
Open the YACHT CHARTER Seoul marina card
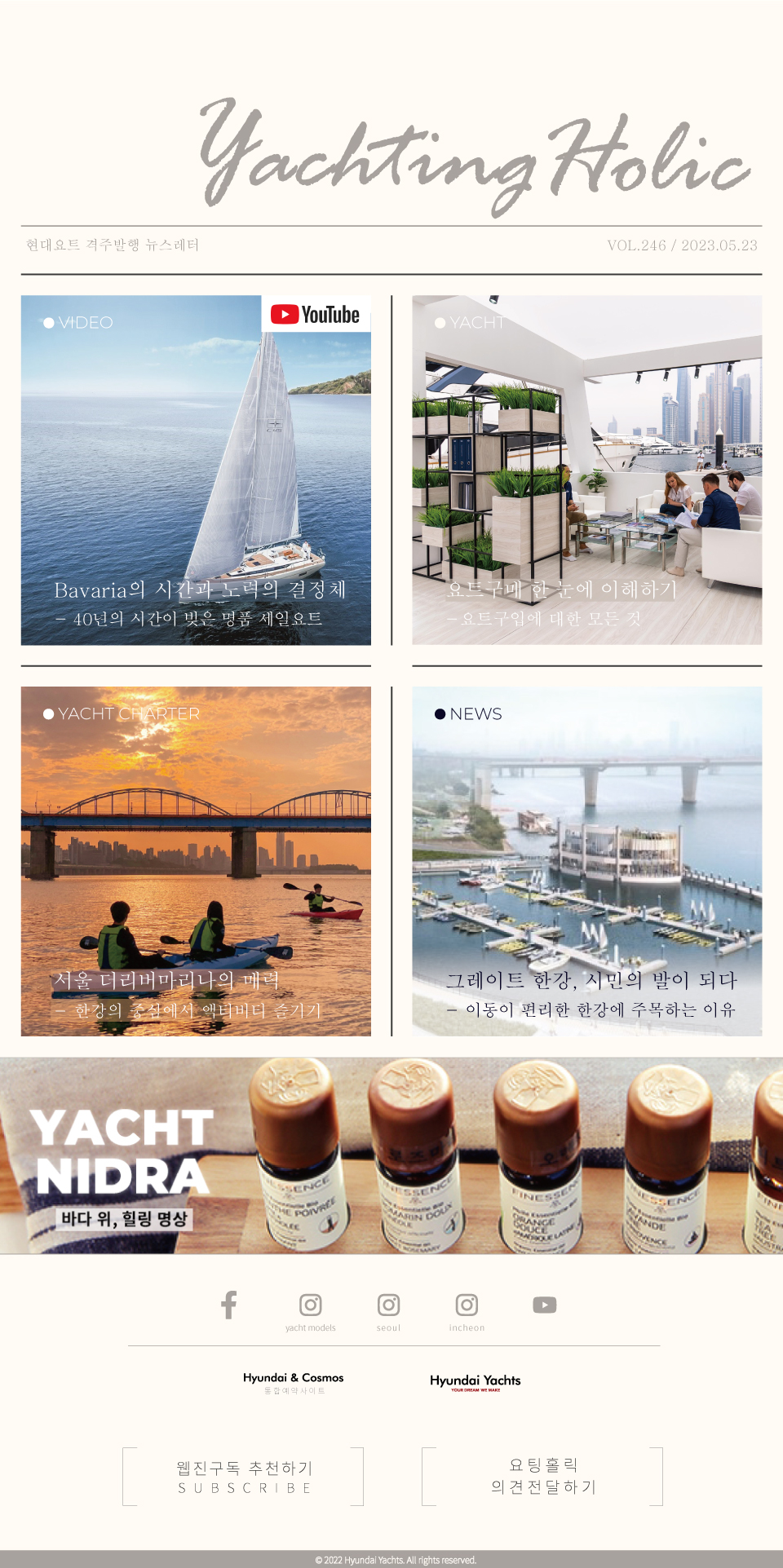point(196,861)
